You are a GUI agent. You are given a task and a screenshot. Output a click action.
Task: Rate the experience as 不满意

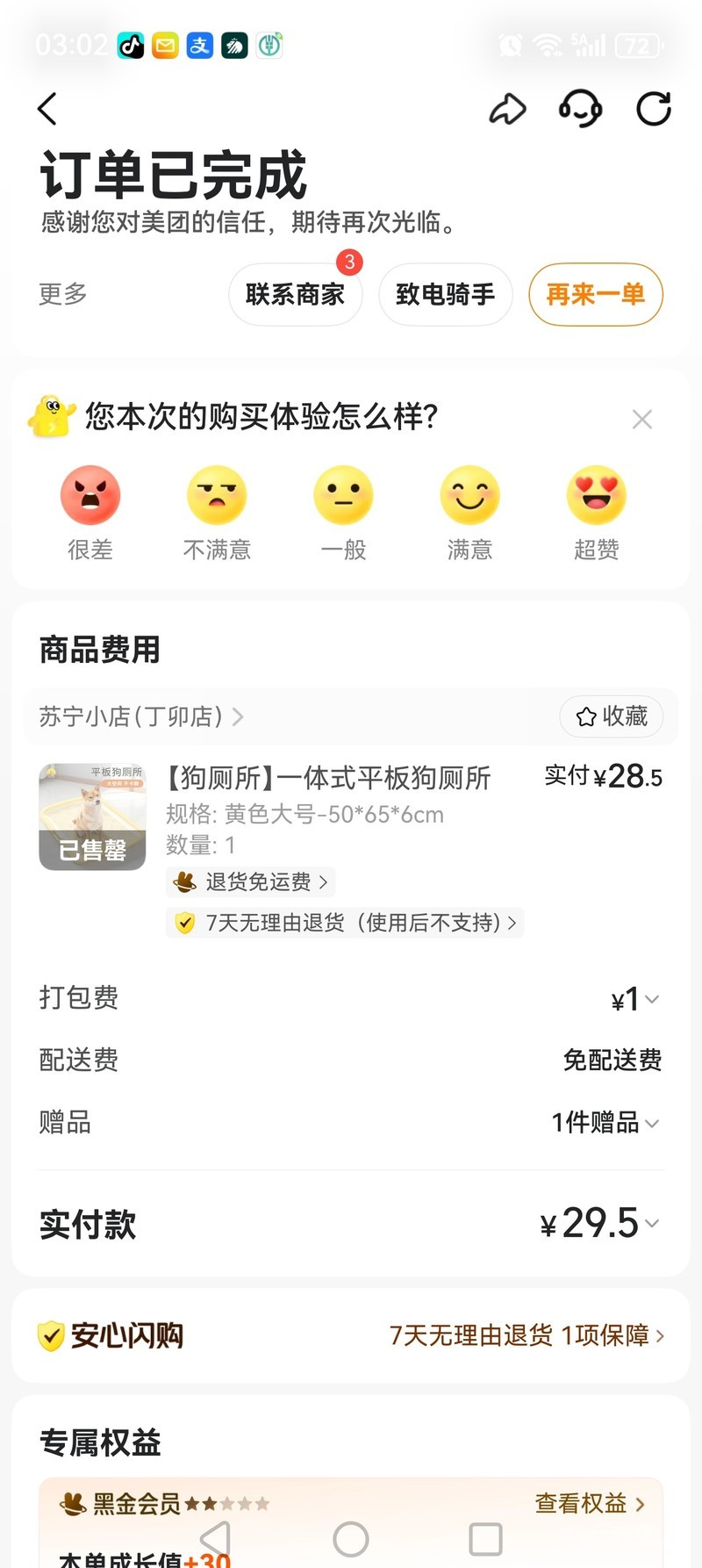(x=217, y=496)
